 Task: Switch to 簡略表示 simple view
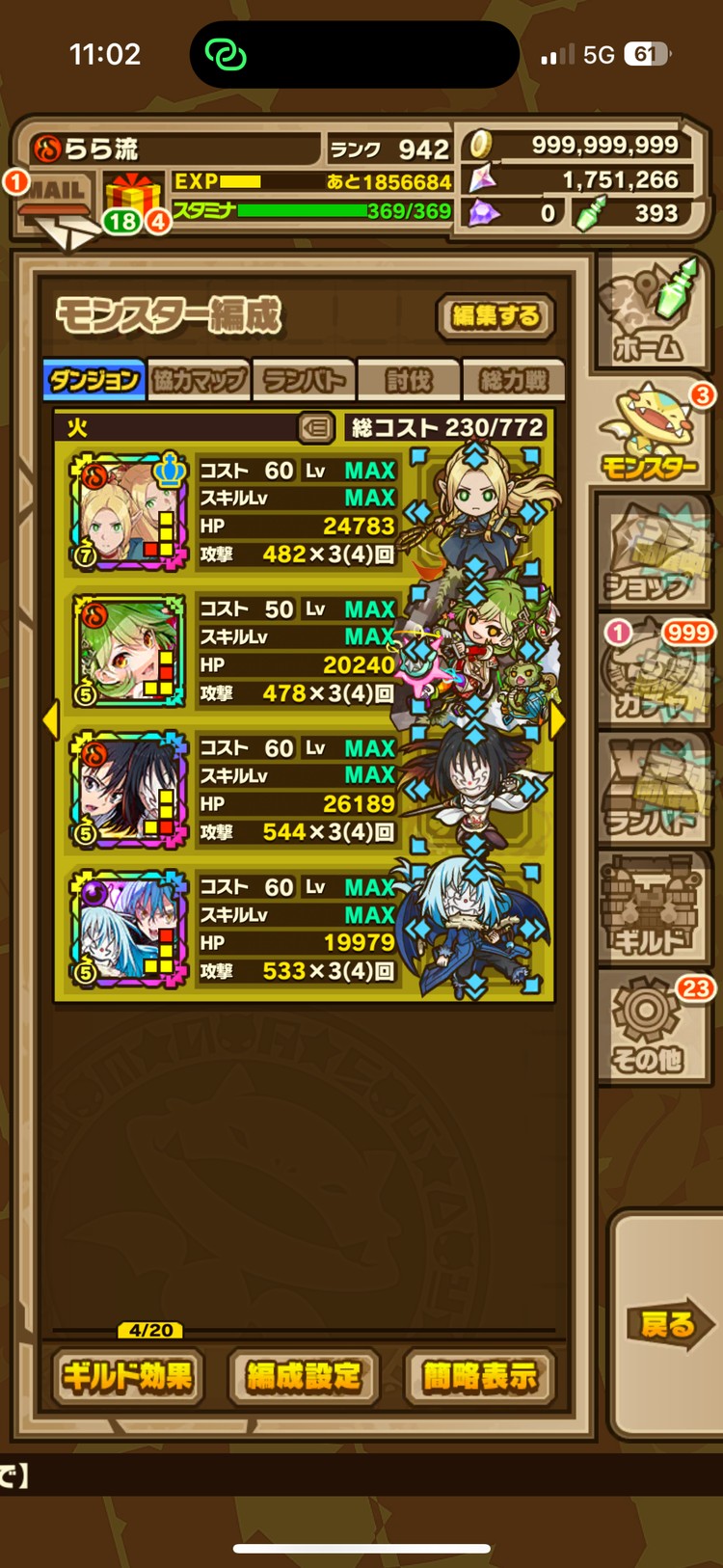pos(480,1376)
